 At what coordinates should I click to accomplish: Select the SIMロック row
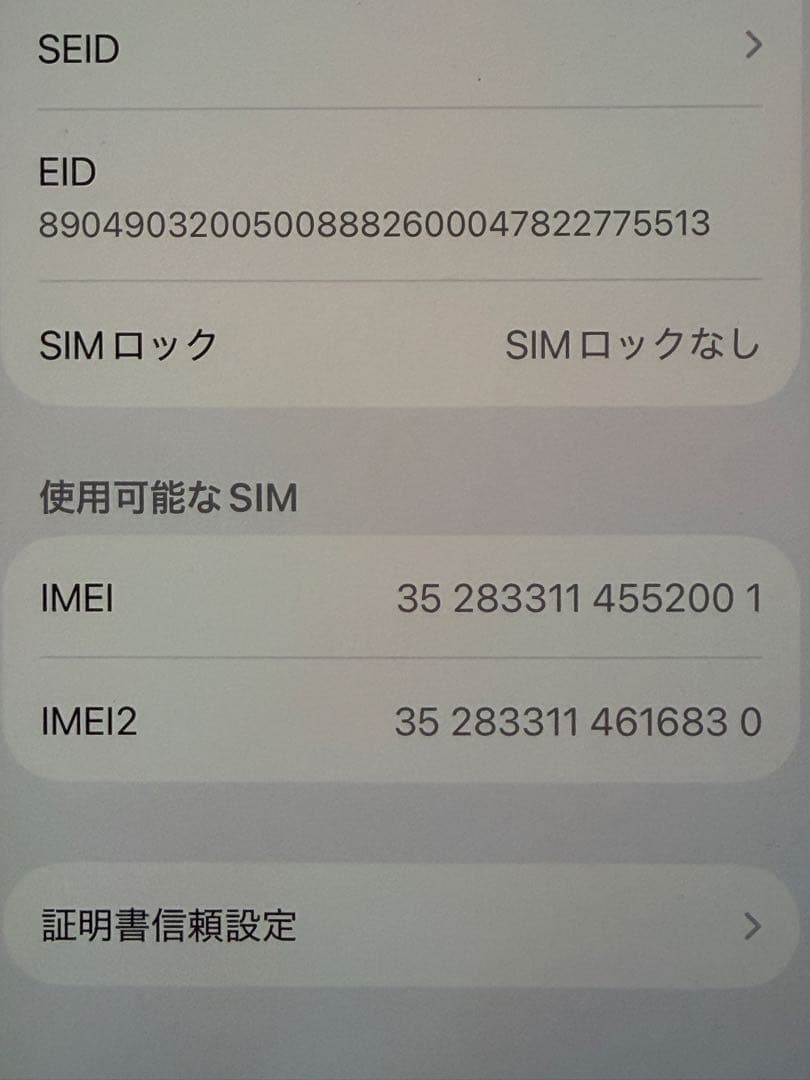pyautogui.click(x=400, y=344)
